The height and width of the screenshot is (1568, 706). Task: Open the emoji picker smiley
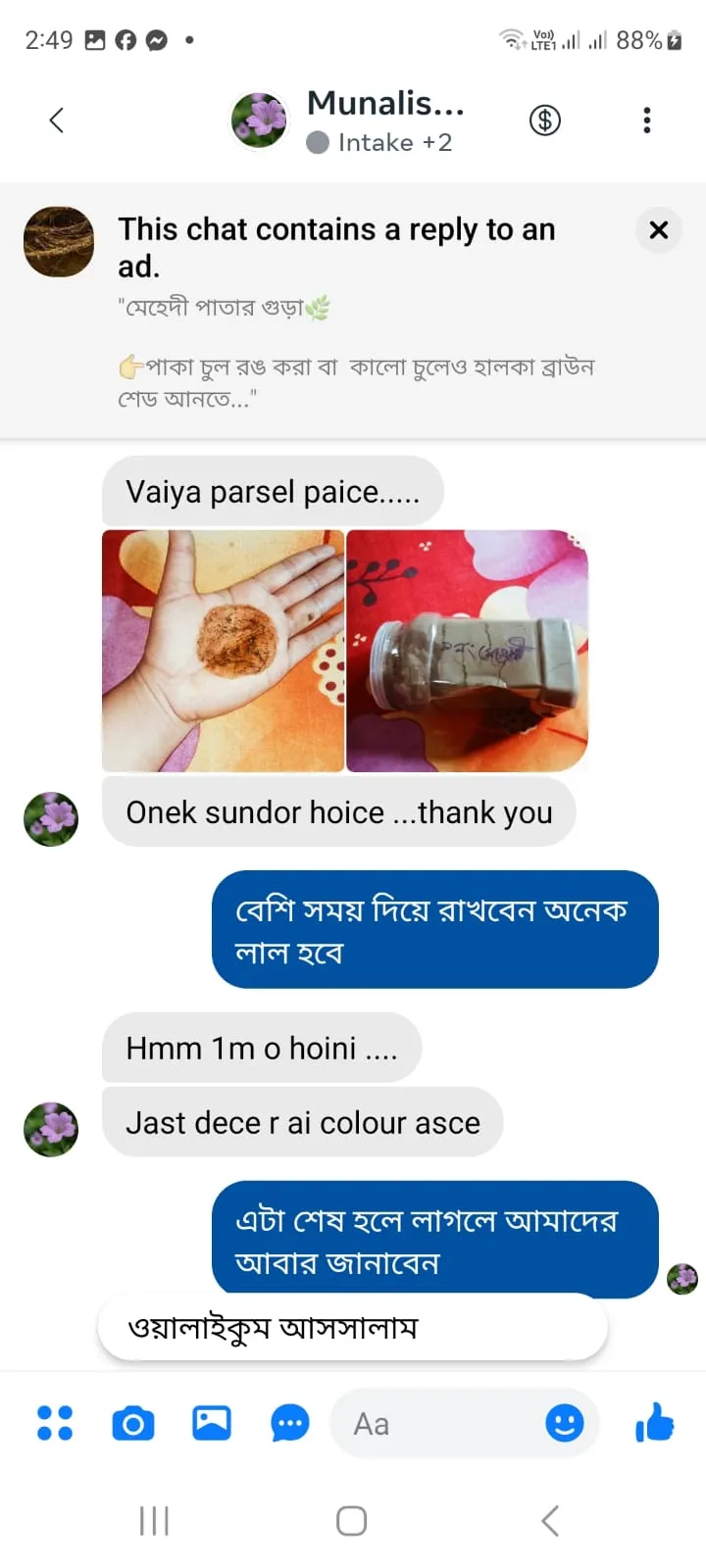coord(565,1423)
